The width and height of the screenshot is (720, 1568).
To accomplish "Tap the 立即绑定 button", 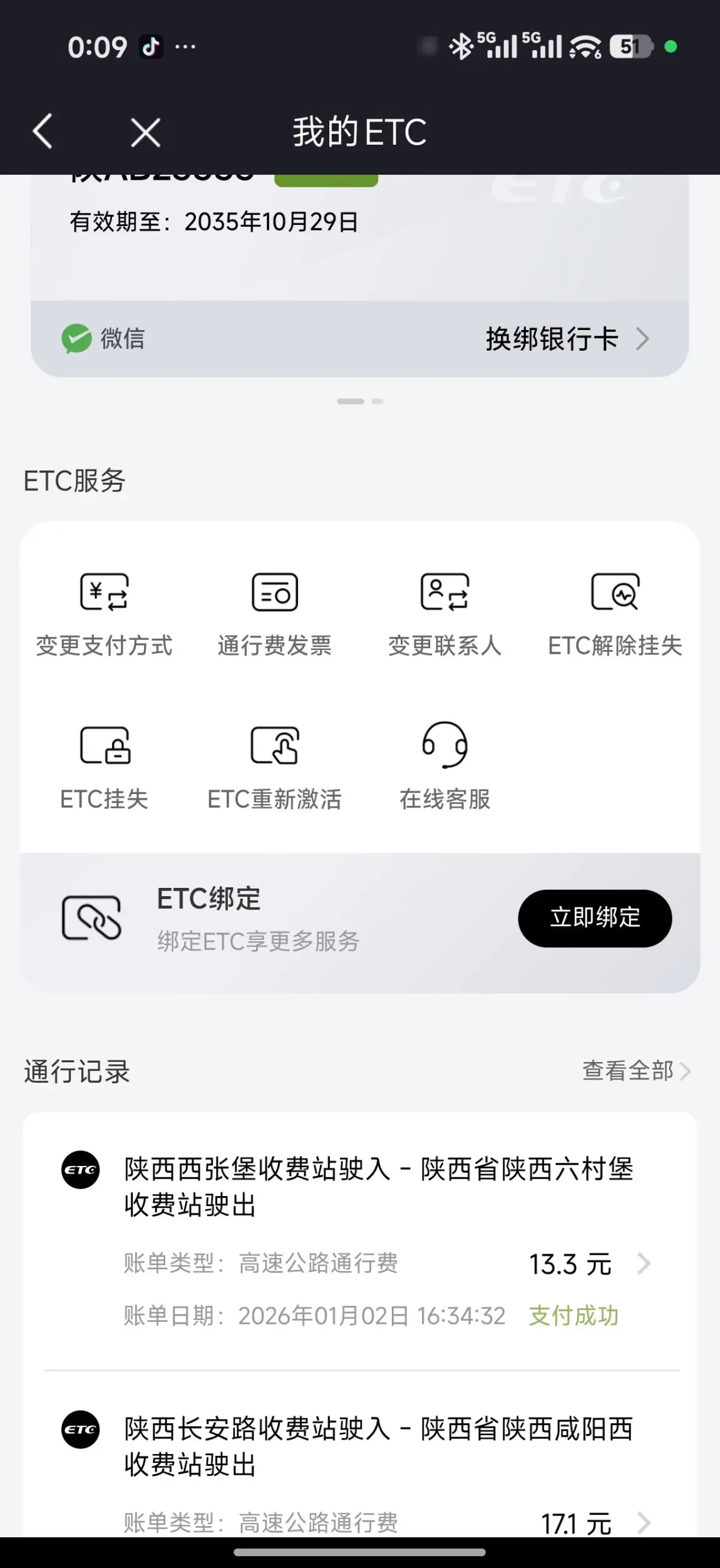I will point(594,918).
